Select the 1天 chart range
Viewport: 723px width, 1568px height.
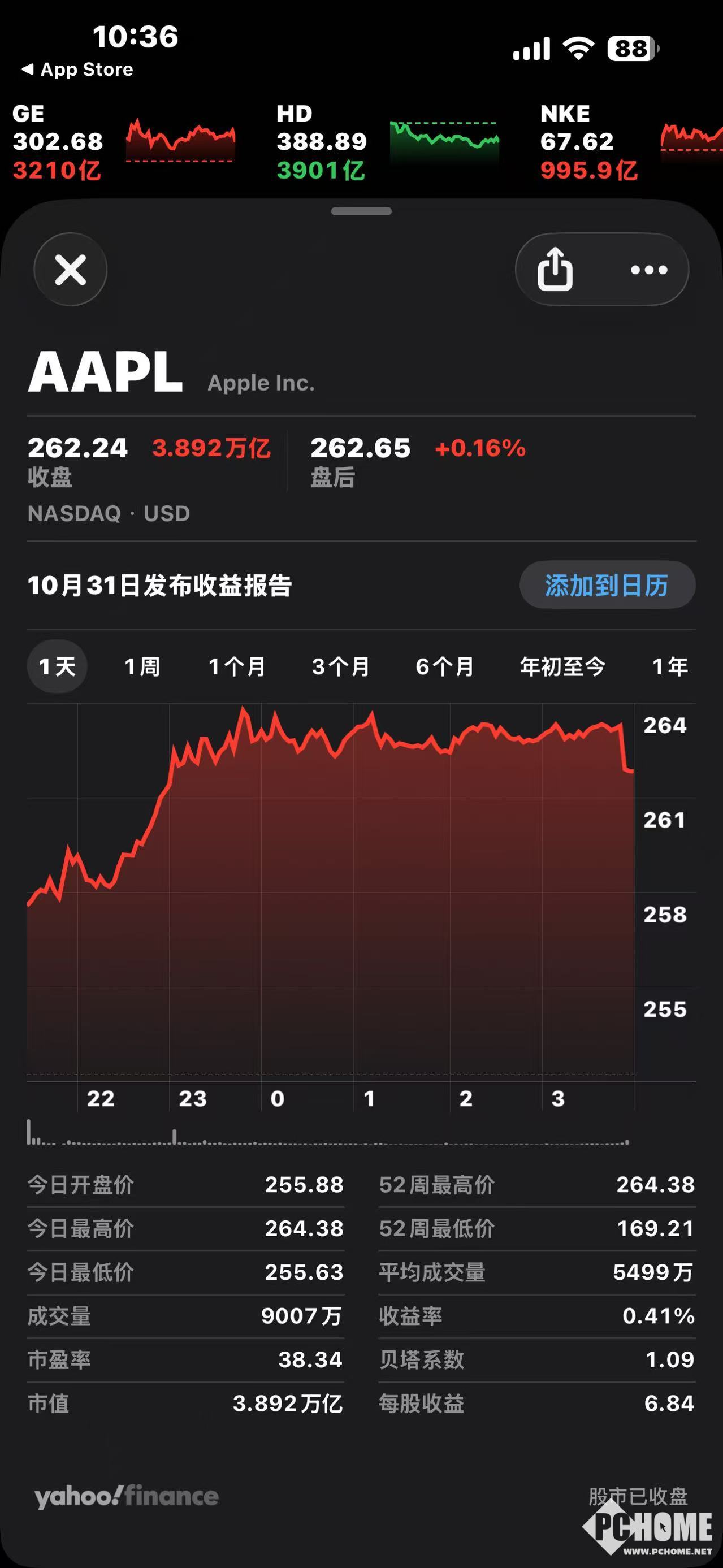[57, 666]
